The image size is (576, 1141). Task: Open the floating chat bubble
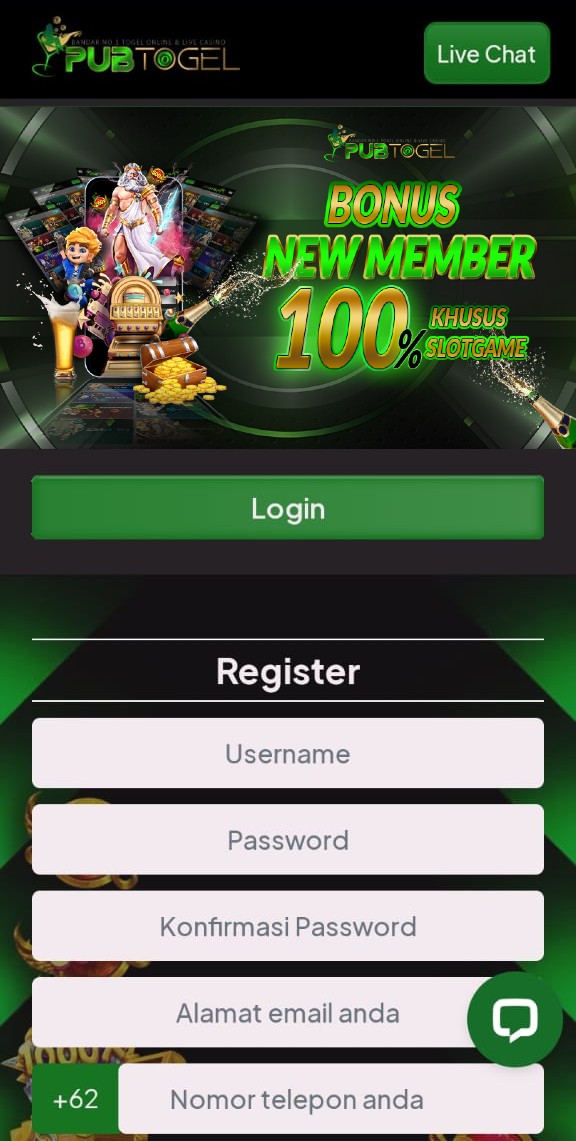click(515, 1019)
